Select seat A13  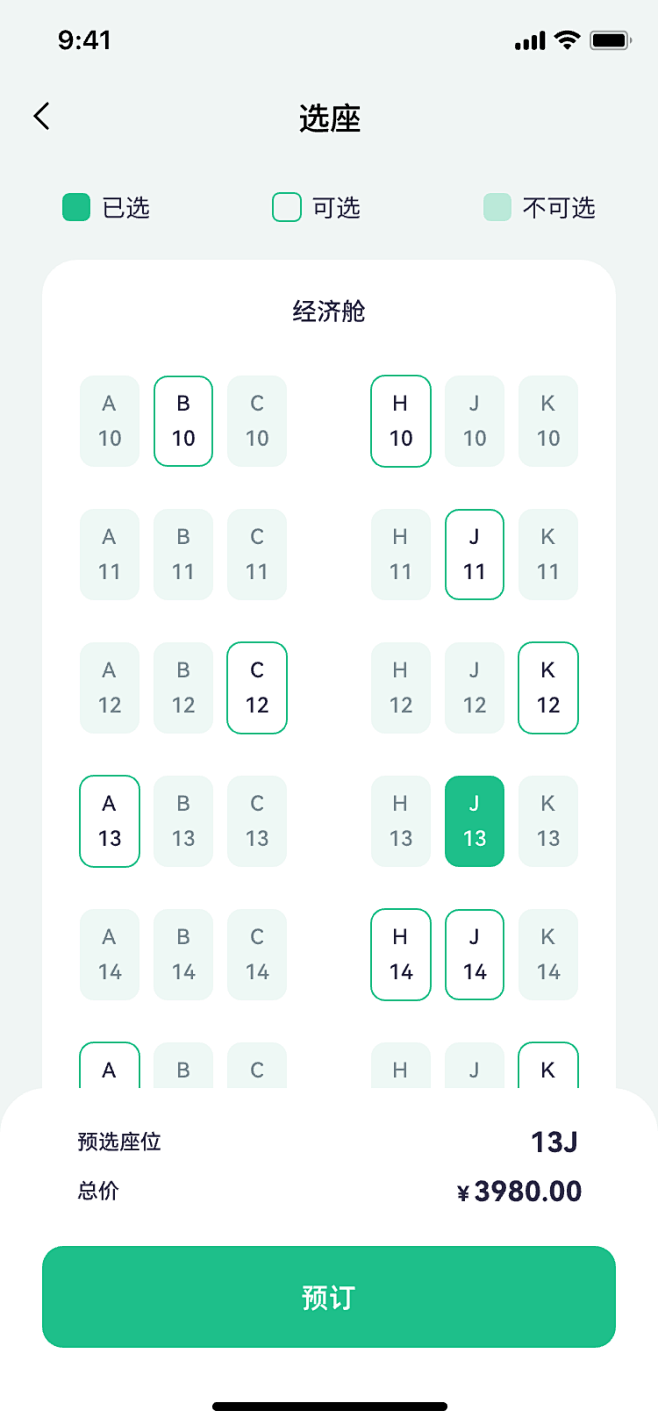click(109, 821)
